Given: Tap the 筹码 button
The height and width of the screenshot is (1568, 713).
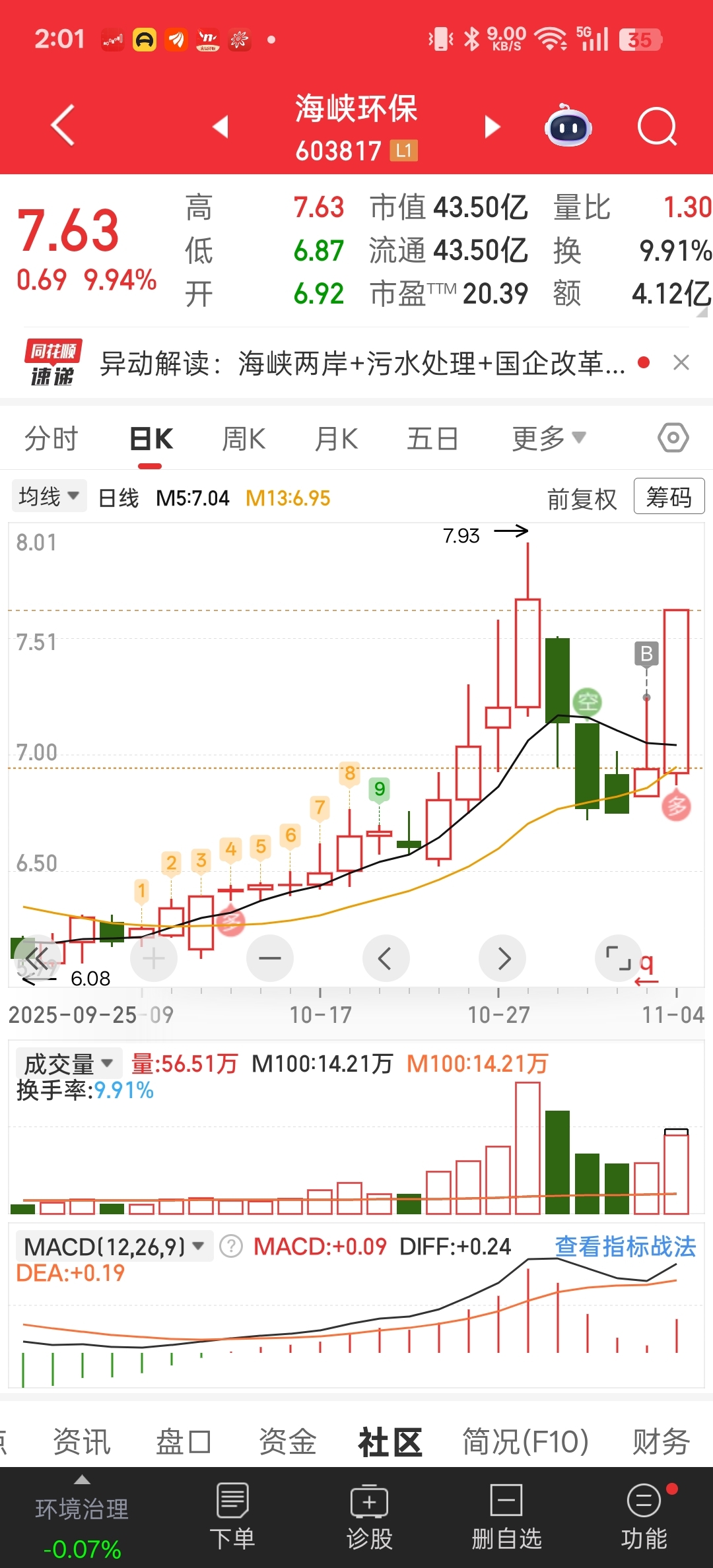Looking at the screenshot, I should click(x=669, y=497).
